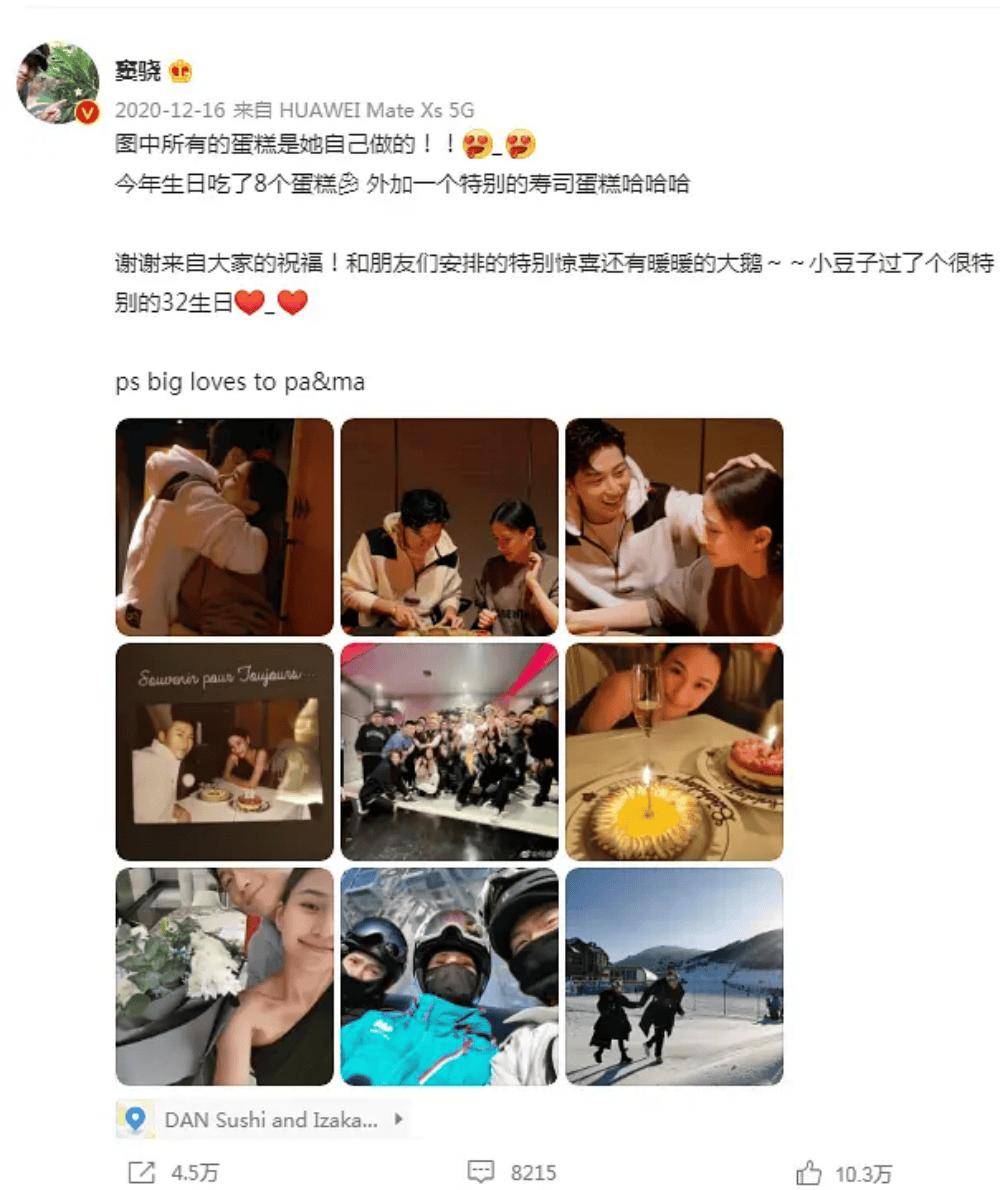Open the 窦骁 username link
This screenshot has height=1190, width=1000.
point(137,72)
